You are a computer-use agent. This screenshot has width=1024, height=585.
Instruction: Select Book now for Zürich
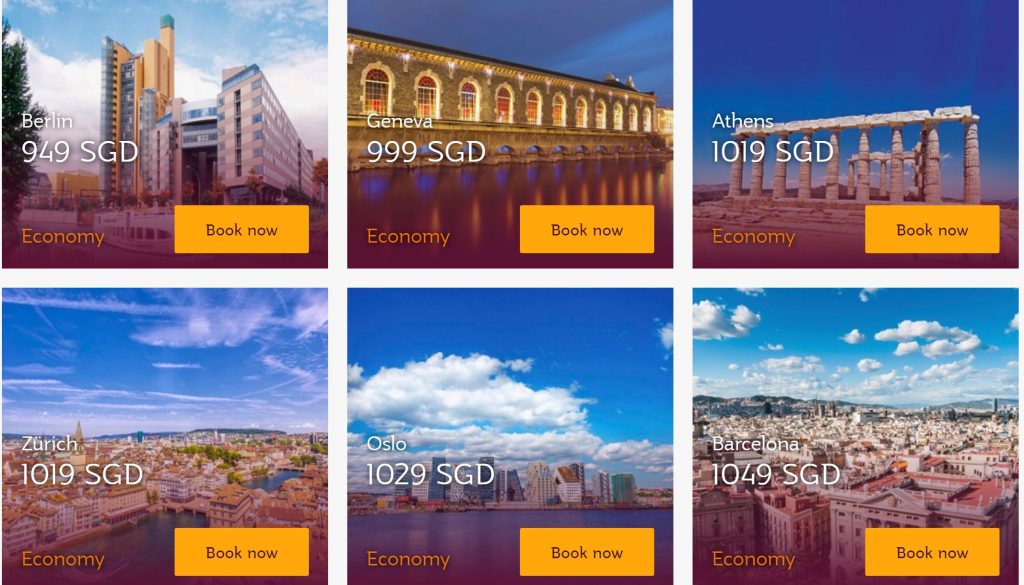click(x=241, y=552)
